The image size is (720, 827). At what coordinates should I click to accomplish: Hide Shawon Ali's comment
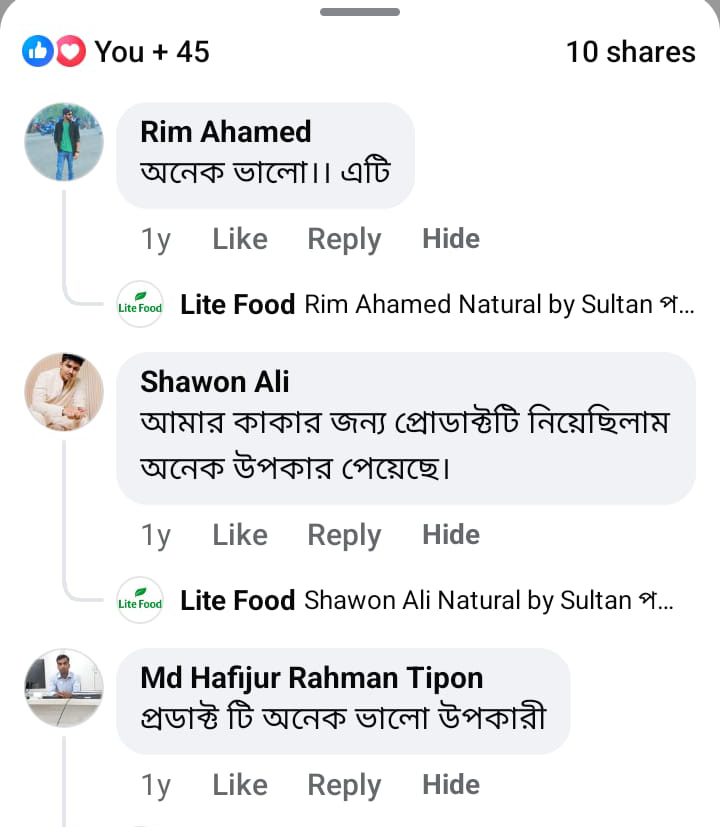[450, 535]
